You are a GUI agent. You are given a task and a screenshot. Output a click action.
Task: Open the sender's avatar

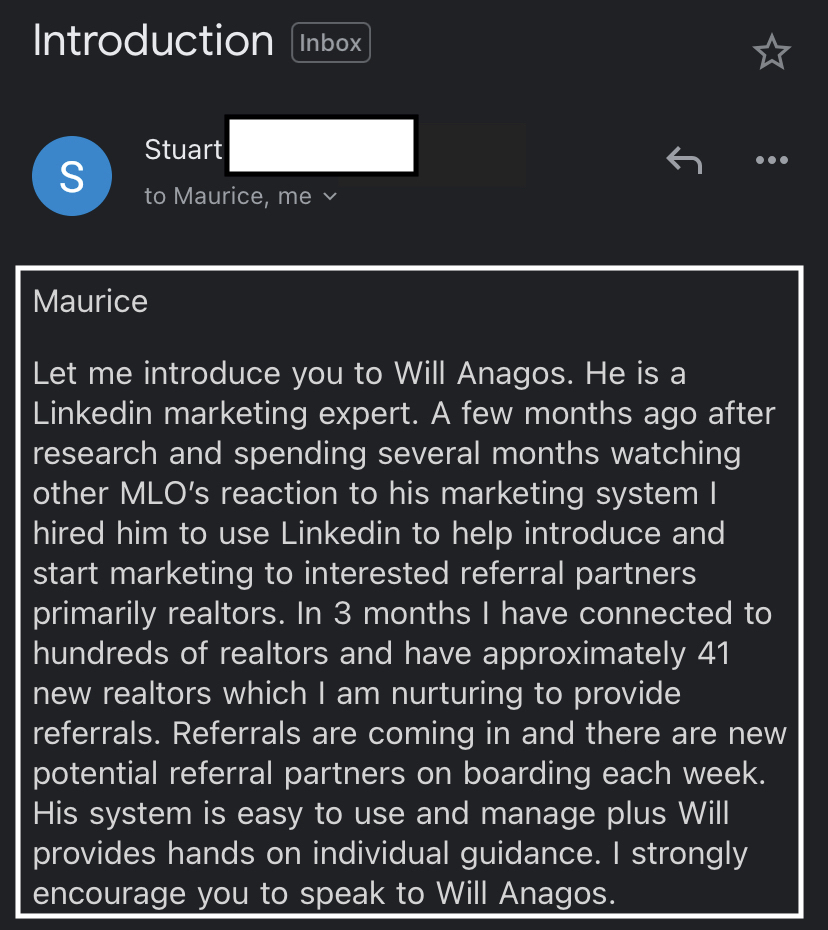[x=72, y=176]
